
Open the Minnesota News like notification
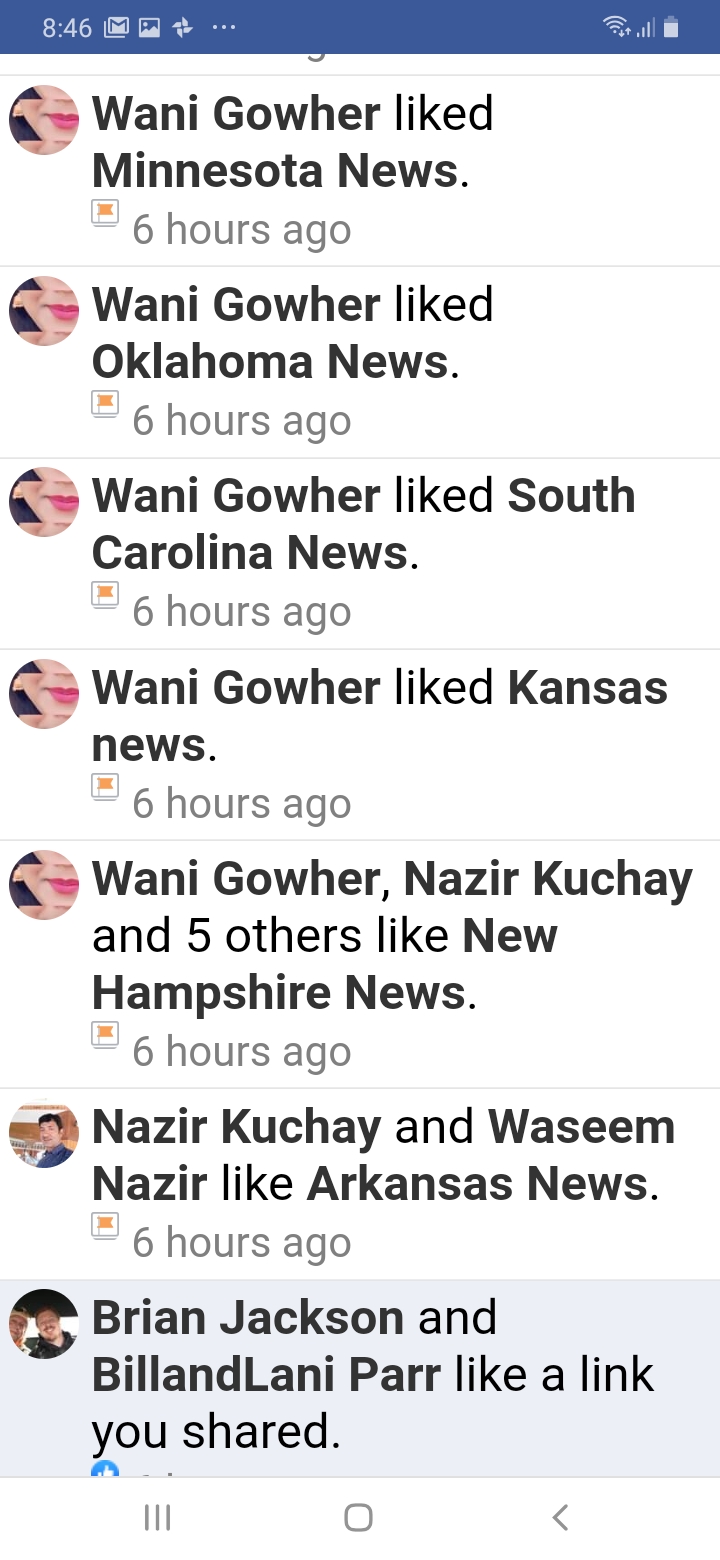click(x=360, y=170)
